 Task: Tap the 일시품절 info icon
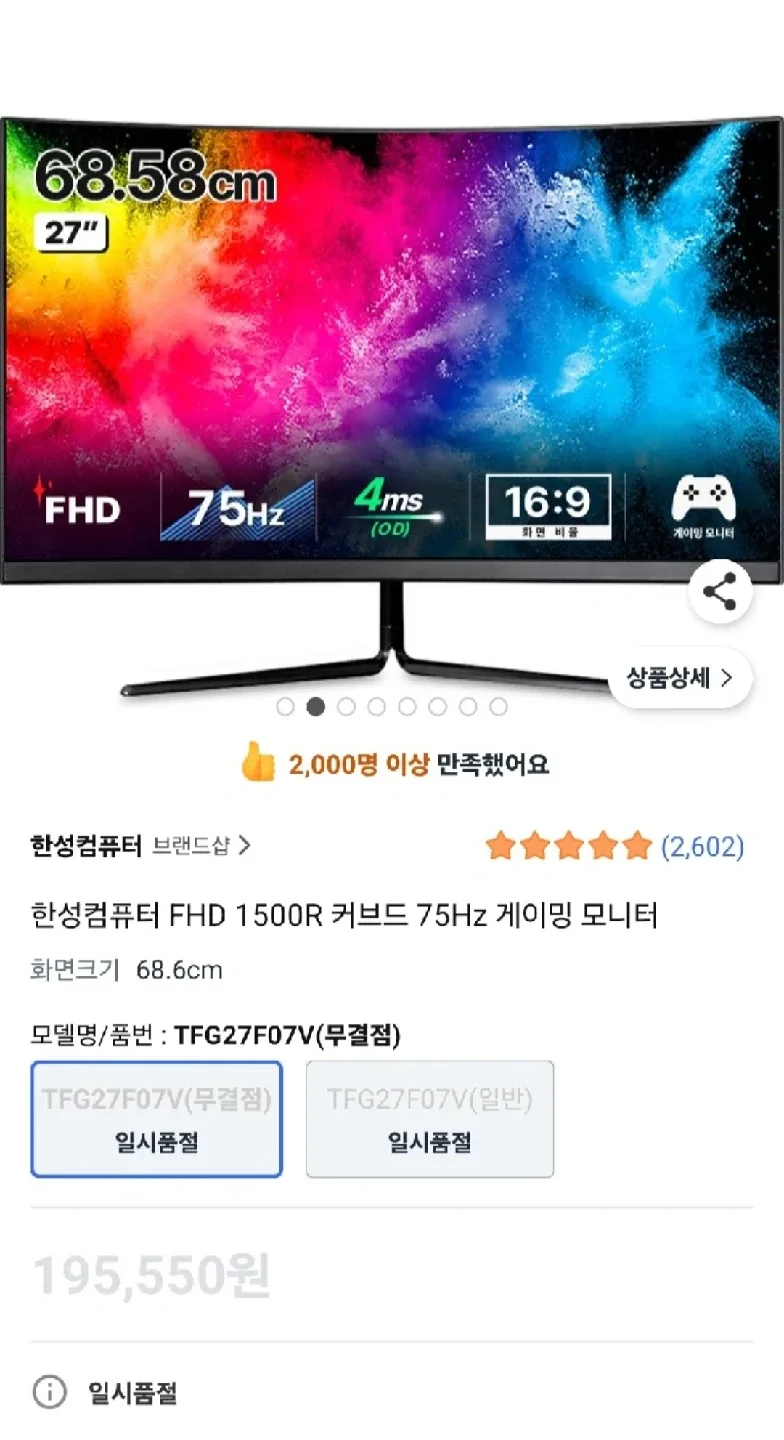49,1391
